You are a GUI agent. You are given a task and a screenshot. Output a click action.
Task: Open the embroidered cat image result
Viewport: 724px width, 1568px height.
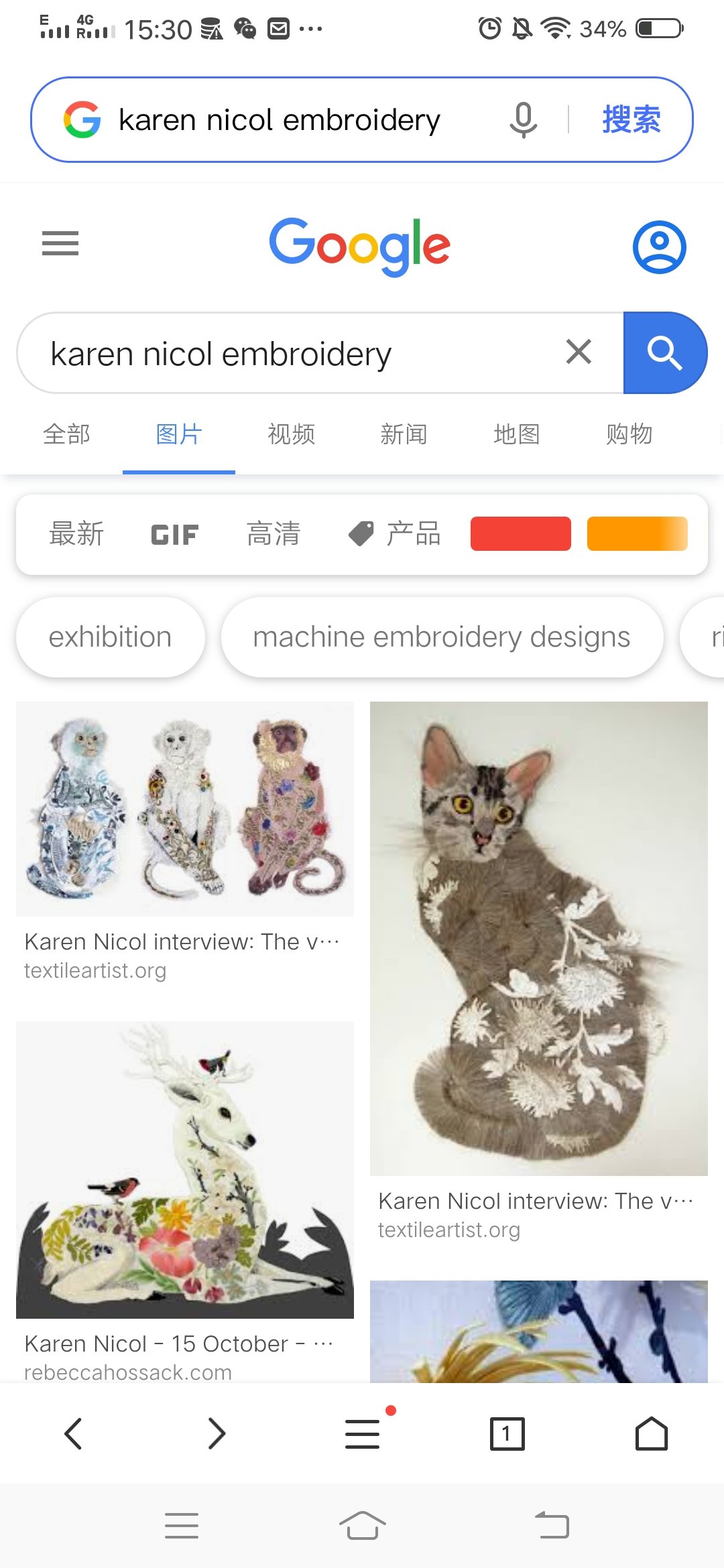538,938
